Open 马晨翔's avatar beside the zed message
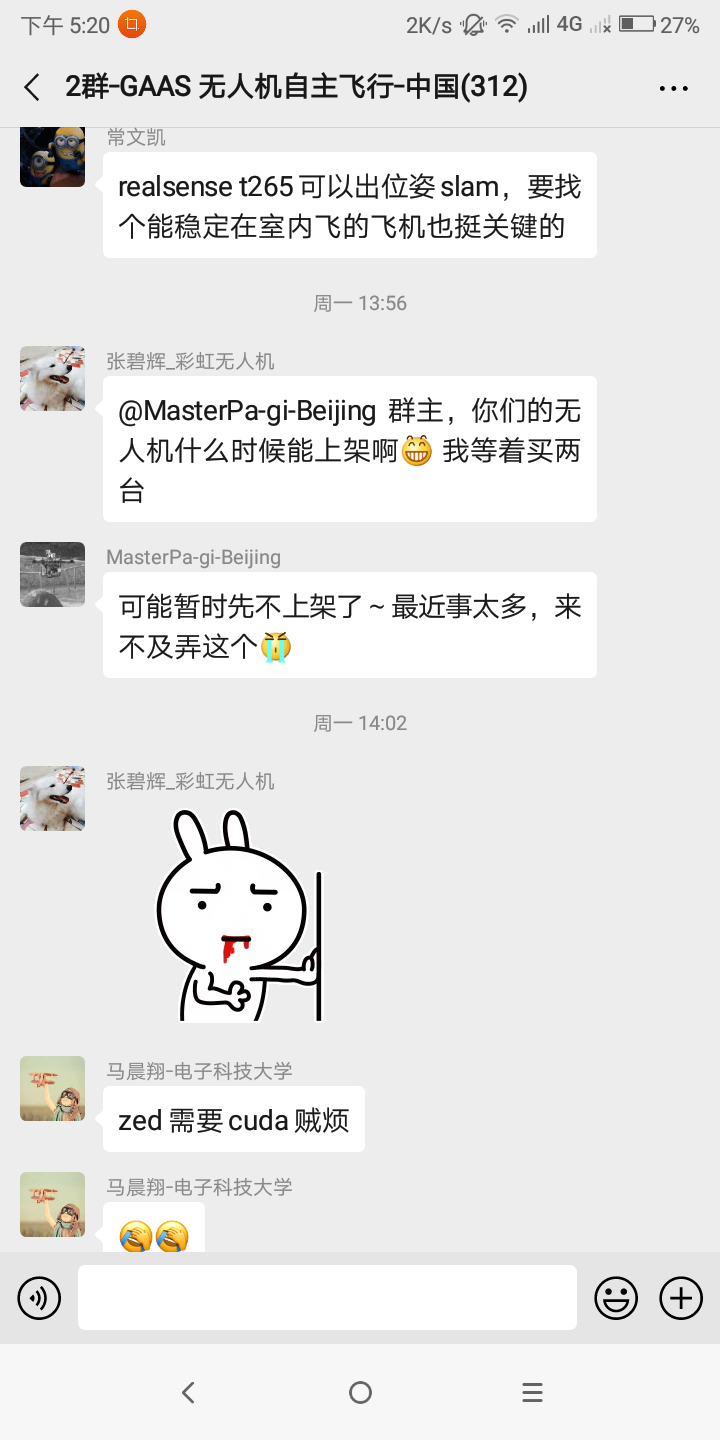720x1440 pixels. (x=52, y=1088)
